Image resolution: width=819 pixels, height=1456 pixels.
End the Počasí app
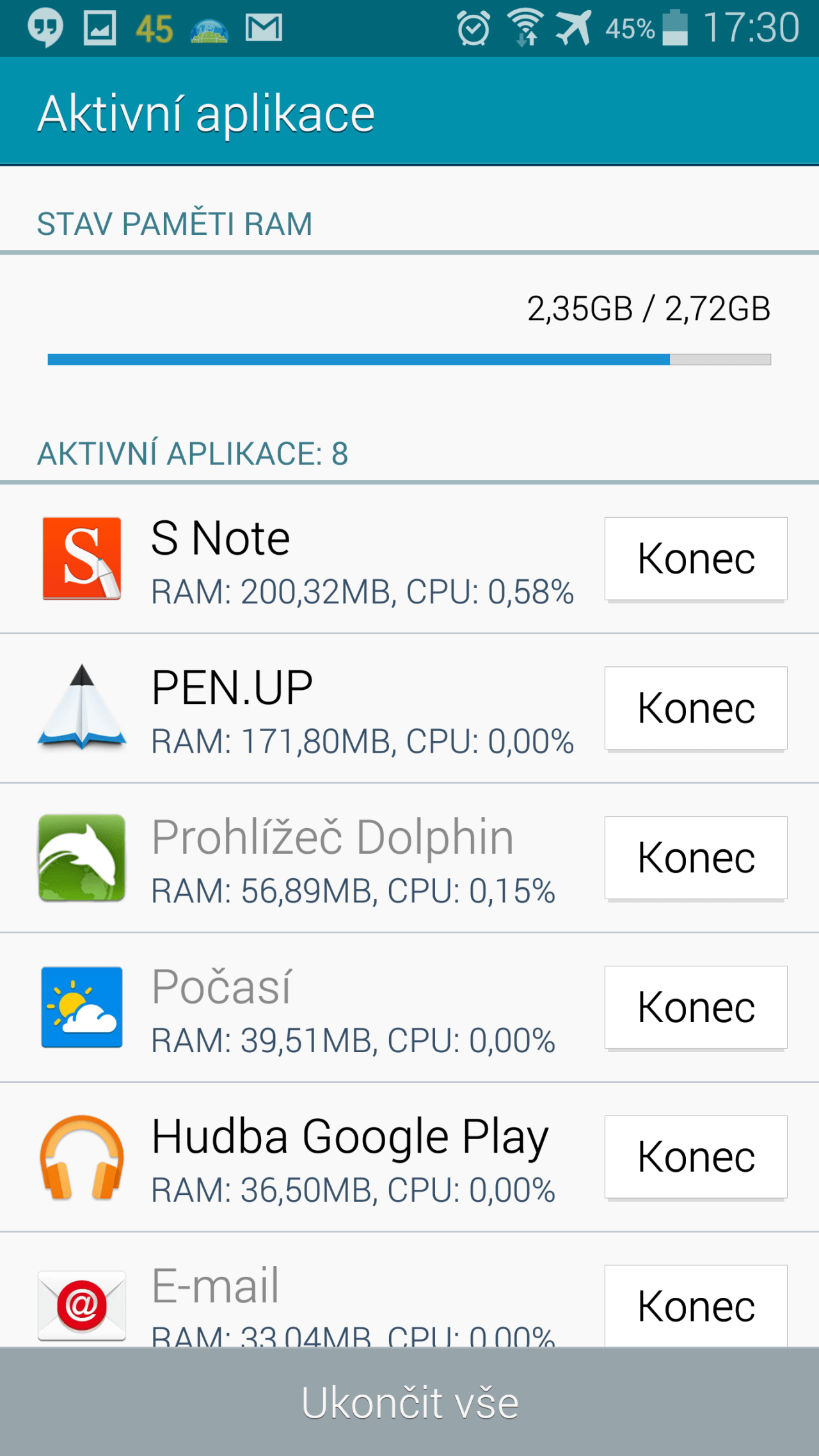point(696,1007)
